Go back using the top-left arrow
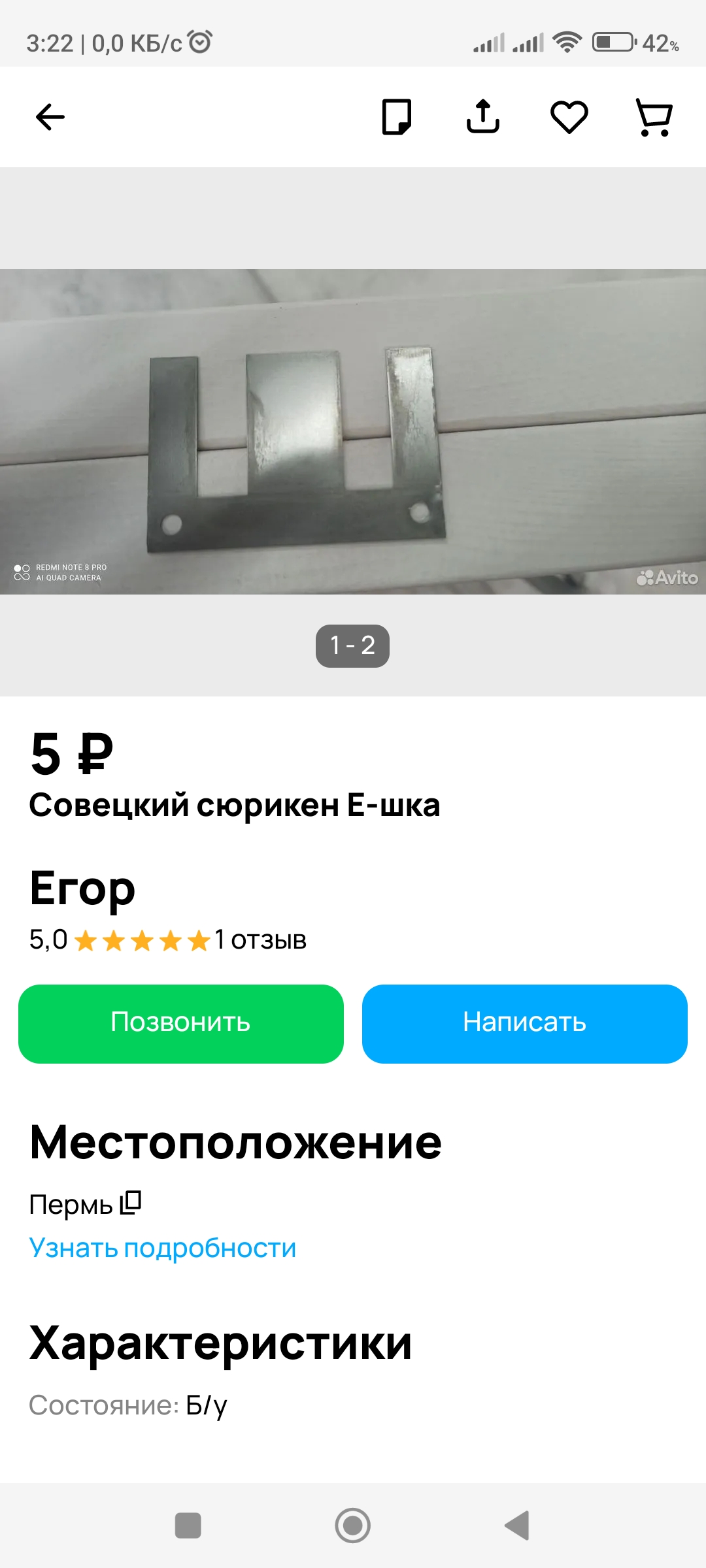 (50, 118)
